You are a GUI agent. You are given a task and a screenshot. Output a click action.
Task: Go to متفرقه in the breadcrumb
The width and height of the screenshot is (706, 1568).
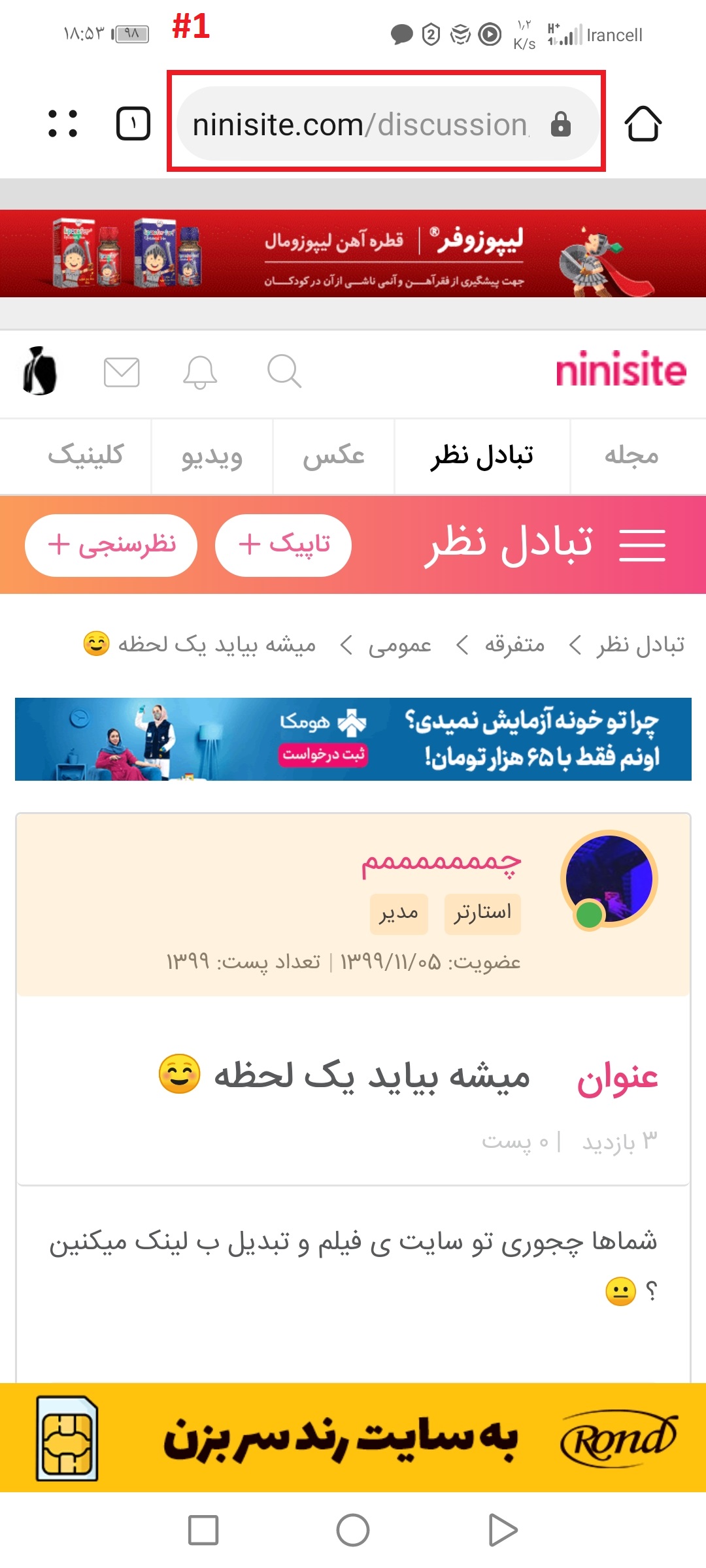[x=514, y=645]
